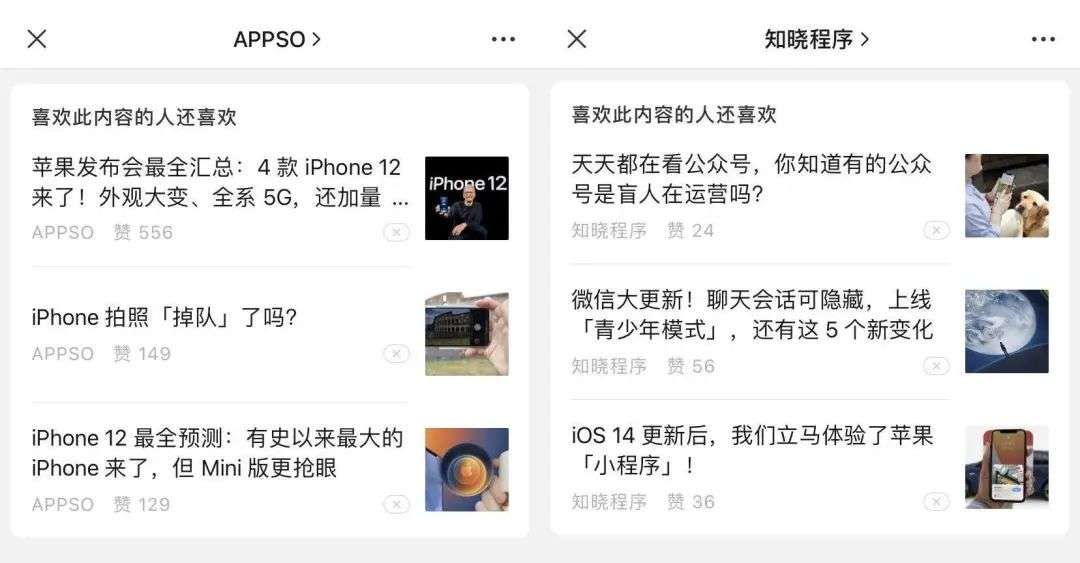The width and height of the screenshot is (1080, 563).
Task: Dismiss the 微信大更新 recommendation
Action: pyautogui.click(x=936, y=366)
